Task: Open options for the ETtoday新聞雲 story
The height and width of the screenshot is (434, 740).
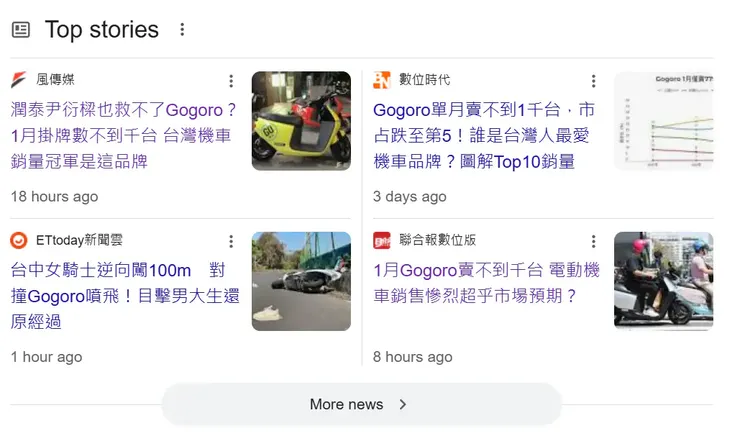Action: coord(231,241)
